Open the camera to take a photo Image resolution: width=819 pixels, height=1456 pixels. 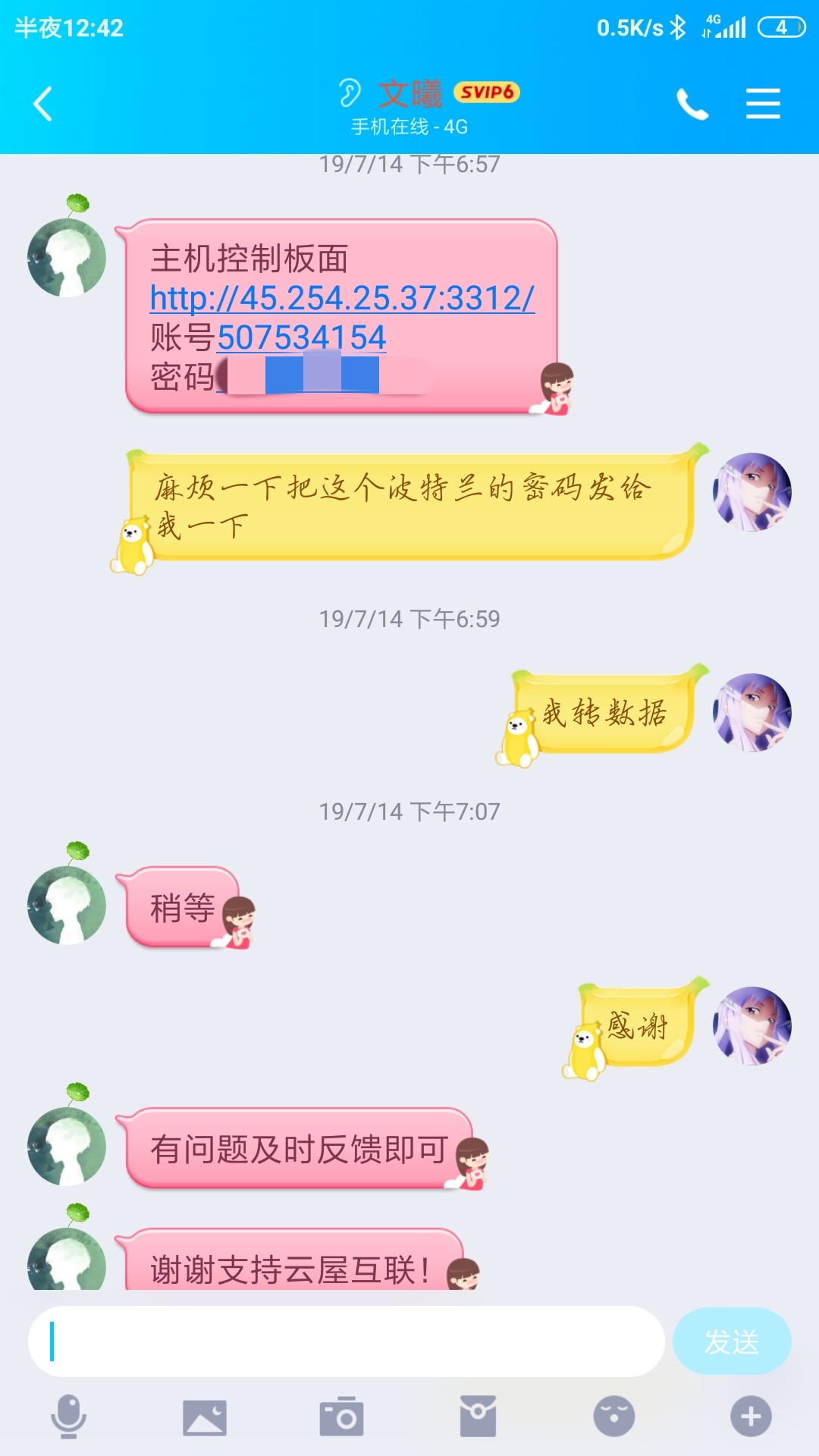(x=341, y=1417)
